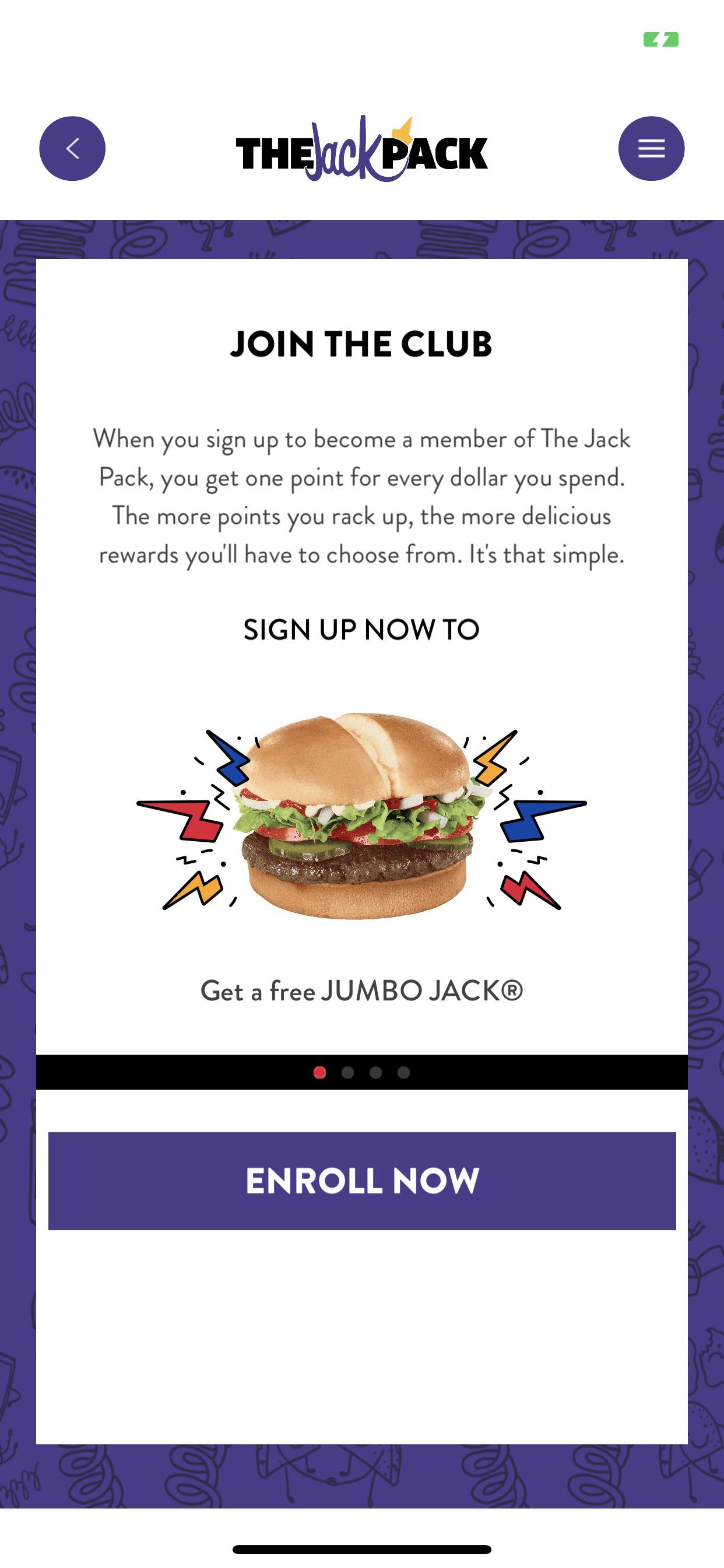Tap The Jack Pack logo
Screen dimensions: 724x1568
362,149
